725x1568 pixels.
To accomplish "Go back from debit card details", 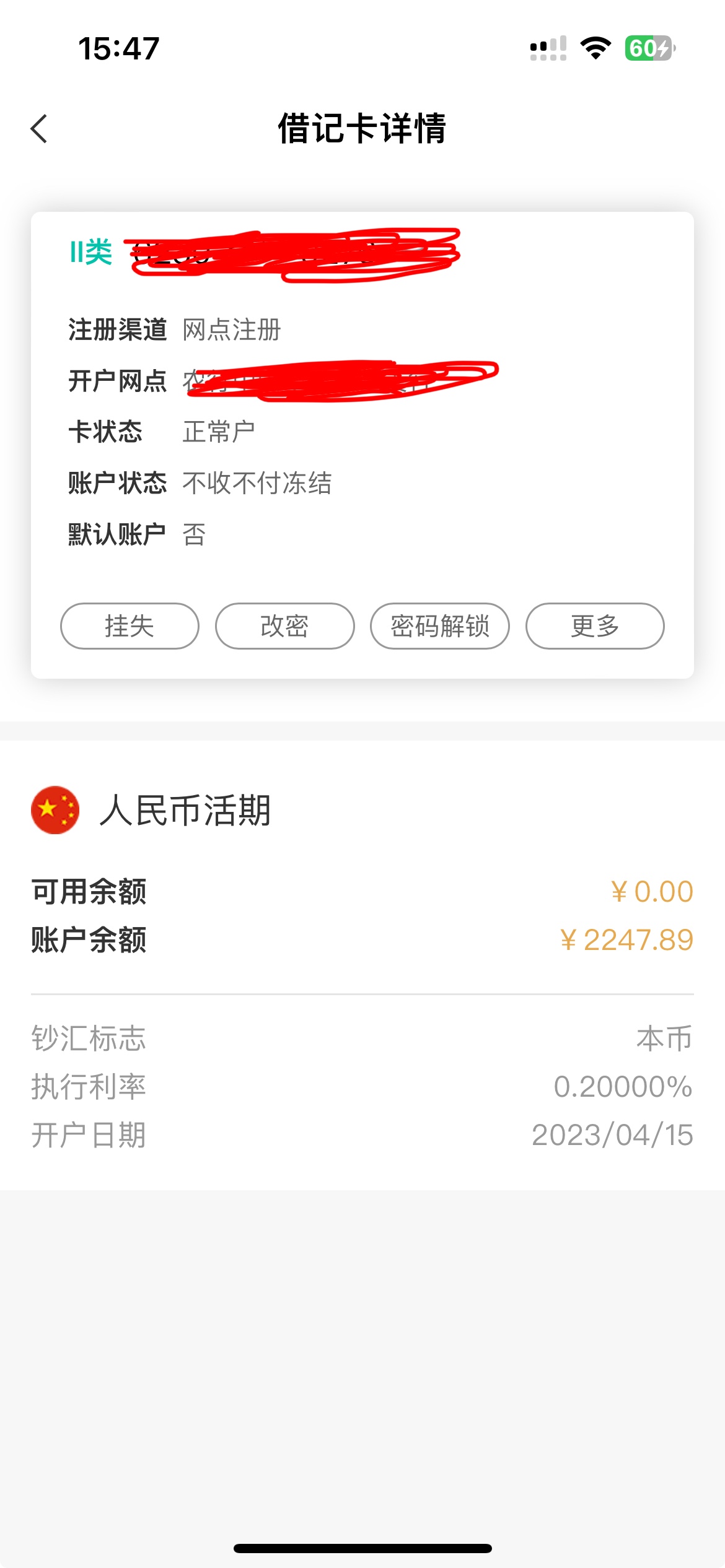I will [39, 129].
